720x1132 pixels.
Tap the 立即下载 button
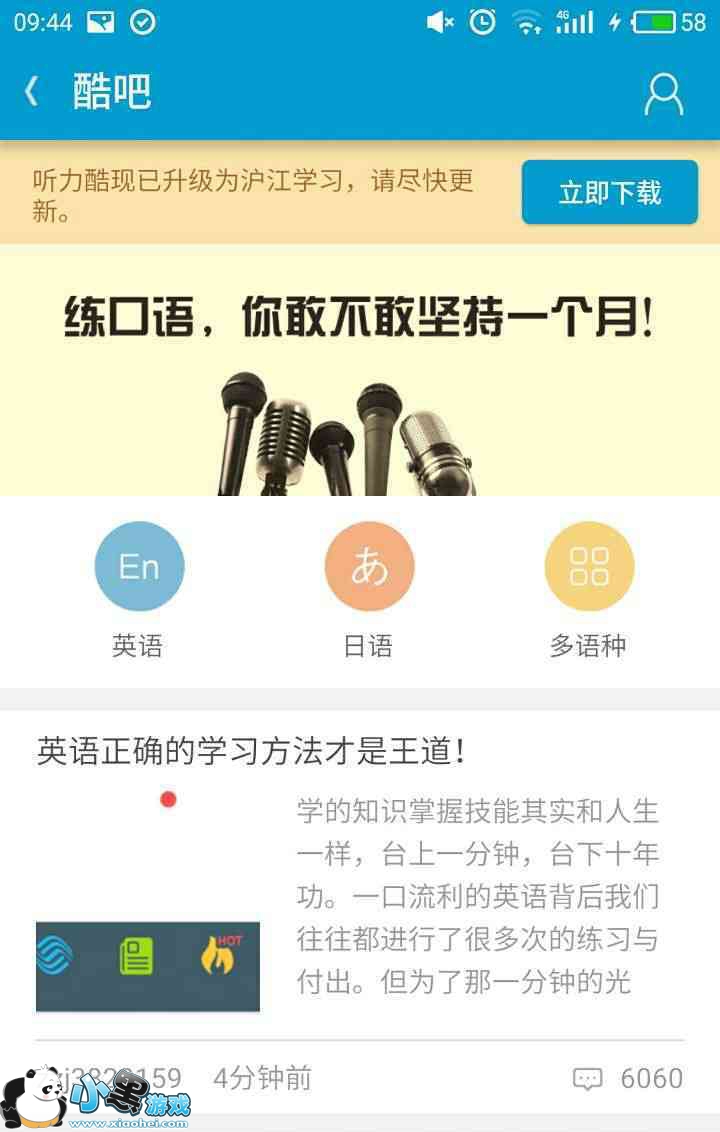609,192
